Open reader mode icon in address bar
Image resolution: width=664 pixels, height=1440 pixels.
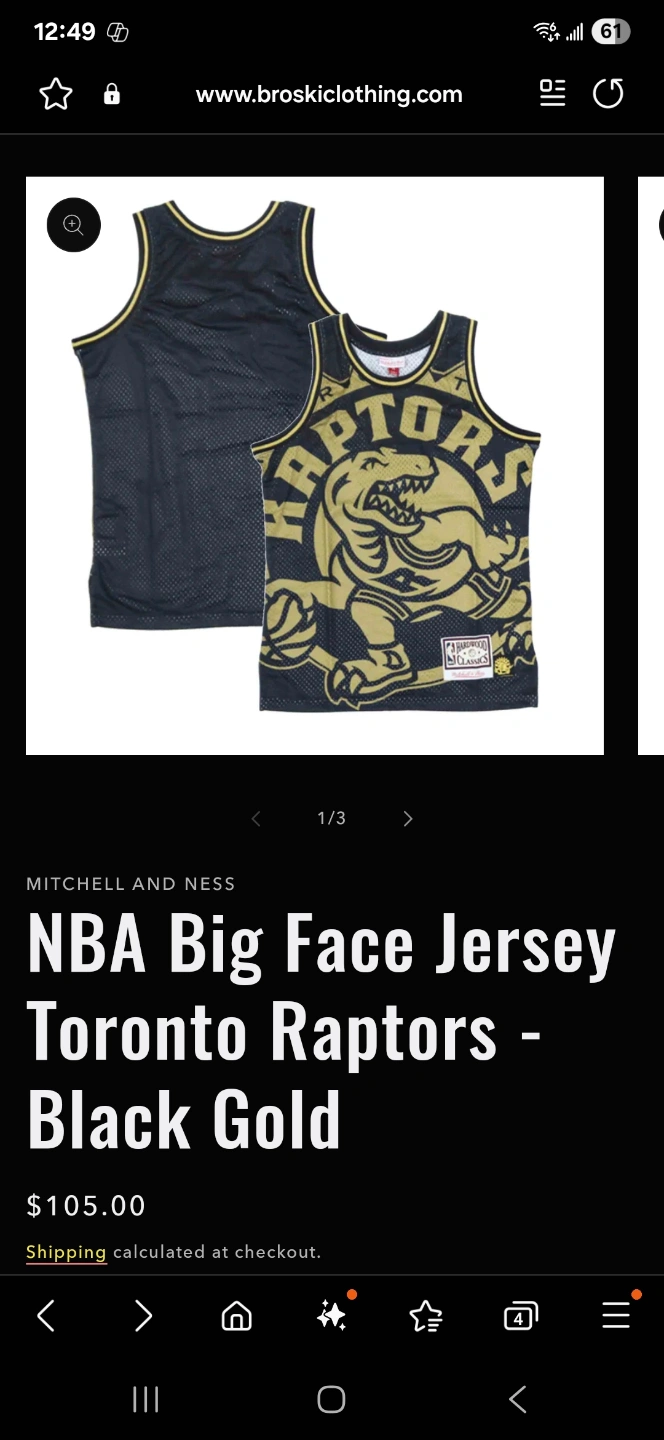point(552,94)
